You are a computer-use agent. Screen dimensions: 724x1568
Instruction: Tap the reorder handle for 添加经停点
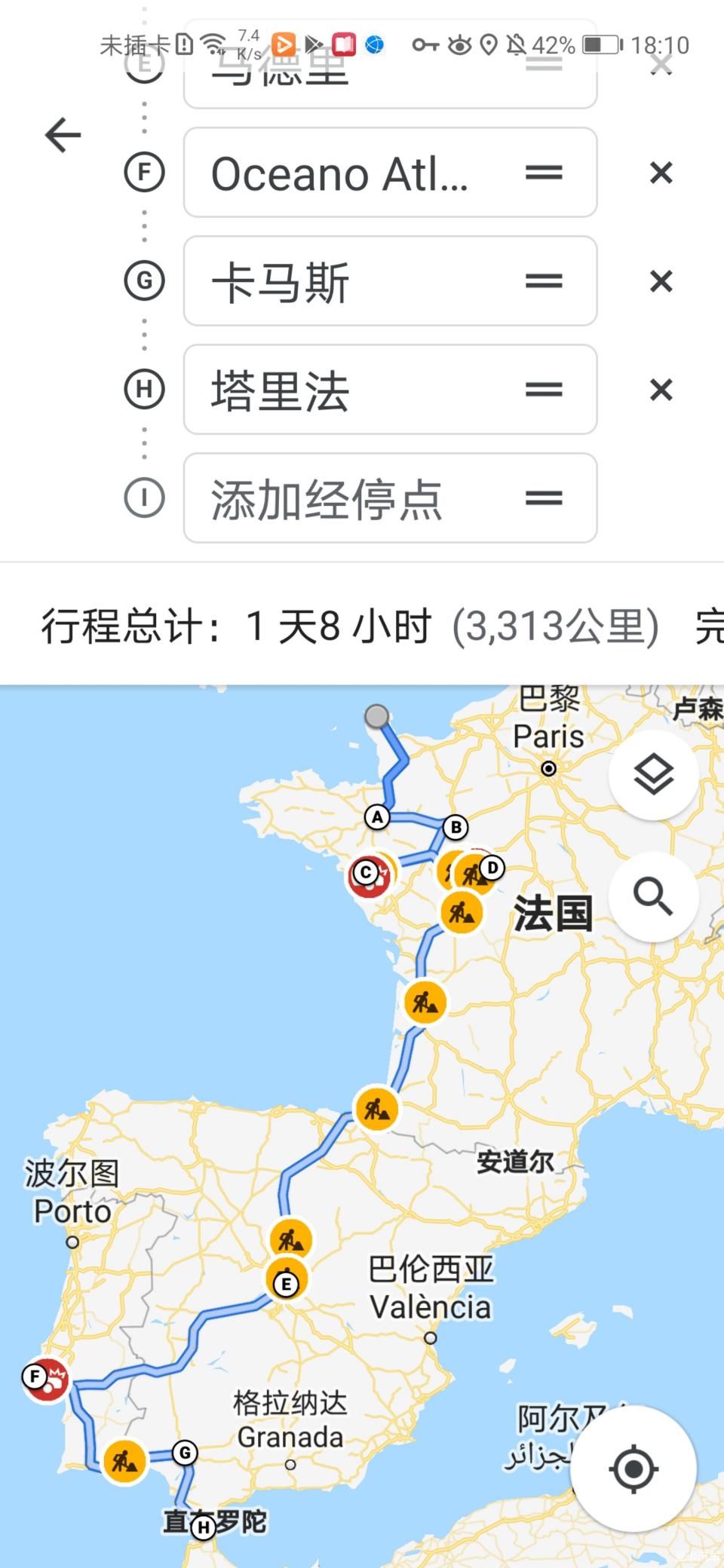click(x=545, y=498)
